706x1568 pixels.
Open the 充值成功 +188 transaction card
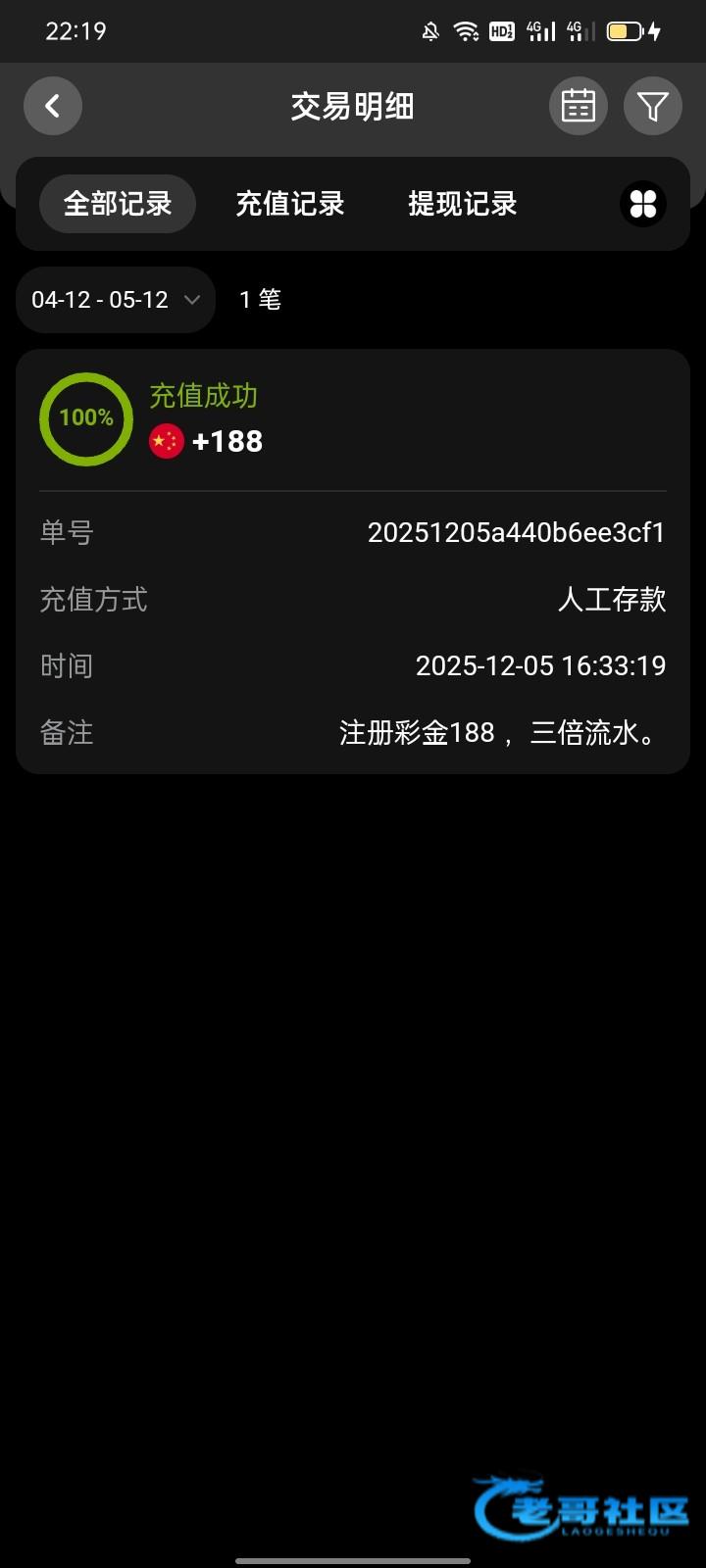tap(353, 561)
